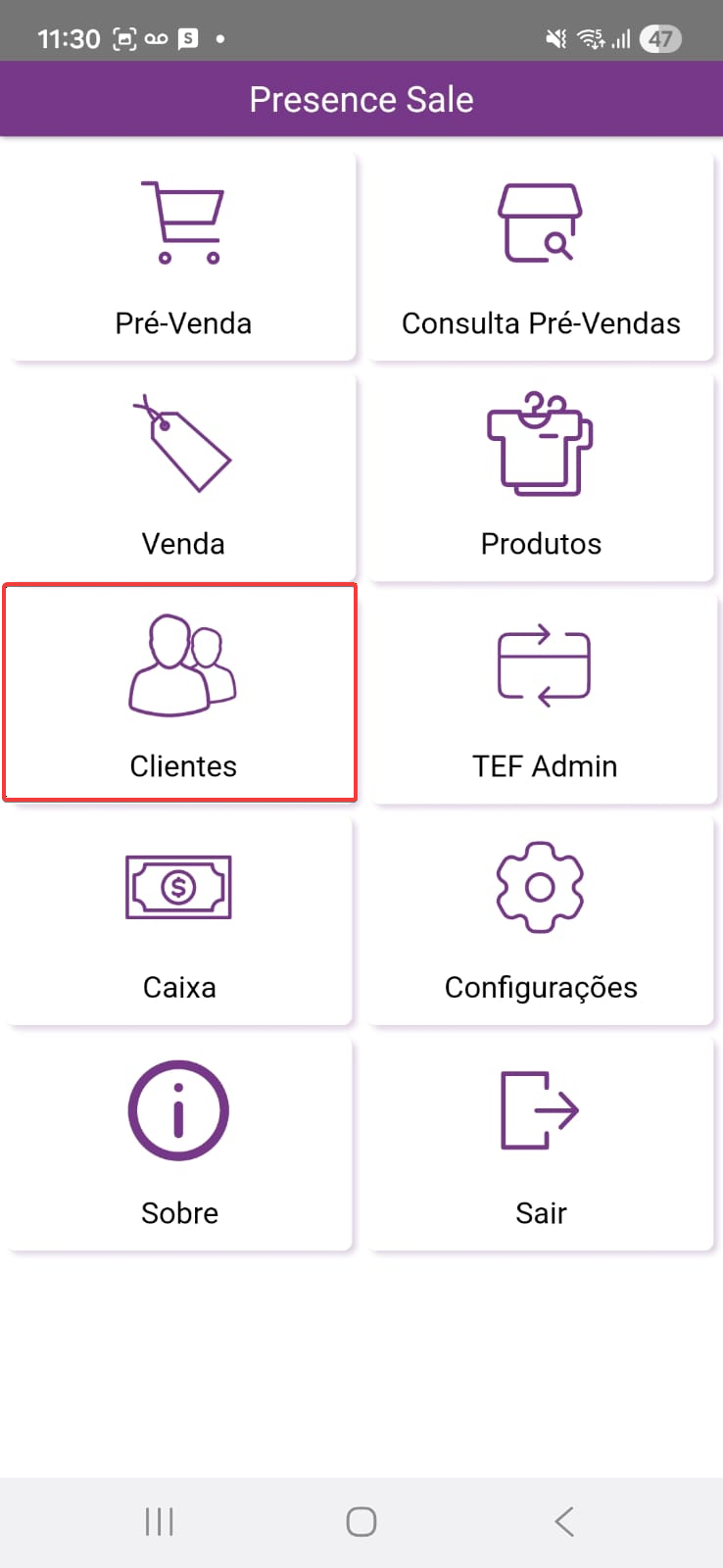The width and height of the screenshot is (723, 1568).
Task: View the Sobre info page
Action: click(x=179, y=1144)
